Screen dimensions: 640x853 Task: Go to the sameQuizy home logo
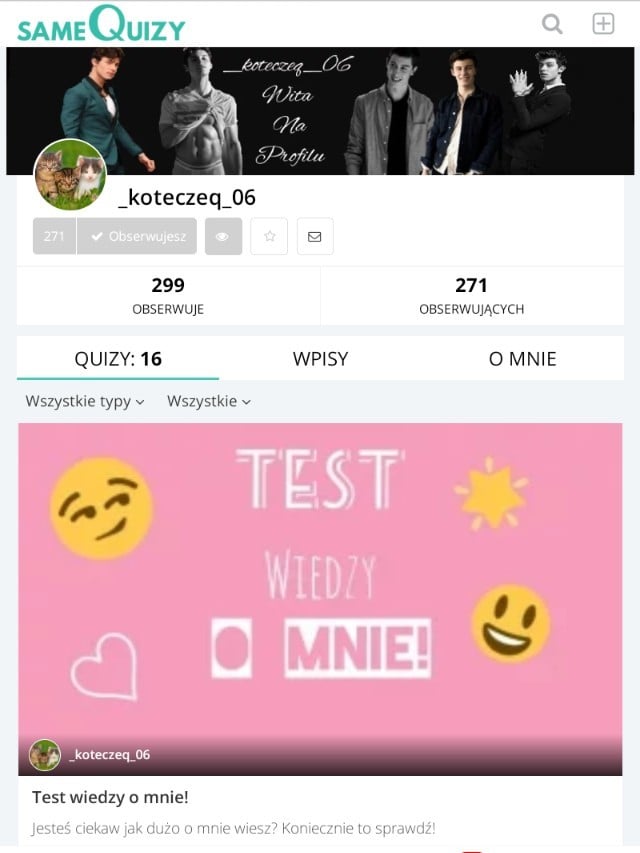pyautogui.click(x=101, y=25)
